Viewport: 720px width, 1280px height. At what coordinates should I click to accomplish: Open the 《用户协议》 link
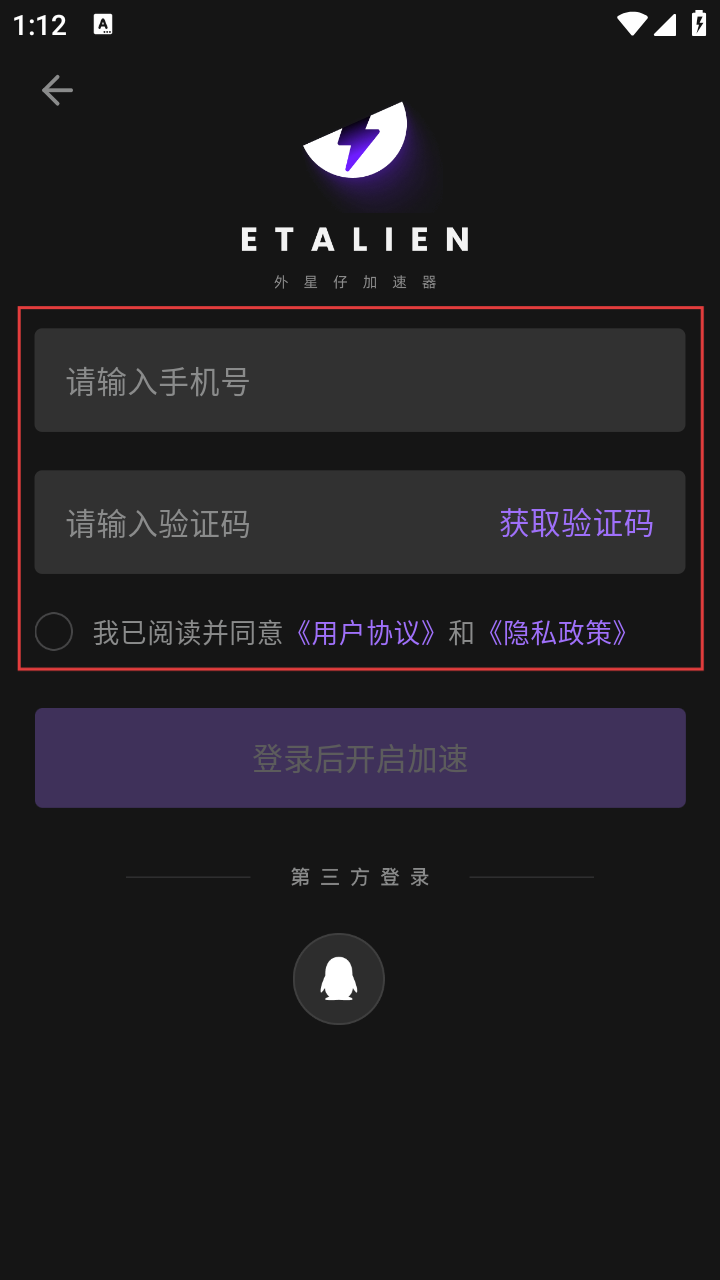[365, 633]
